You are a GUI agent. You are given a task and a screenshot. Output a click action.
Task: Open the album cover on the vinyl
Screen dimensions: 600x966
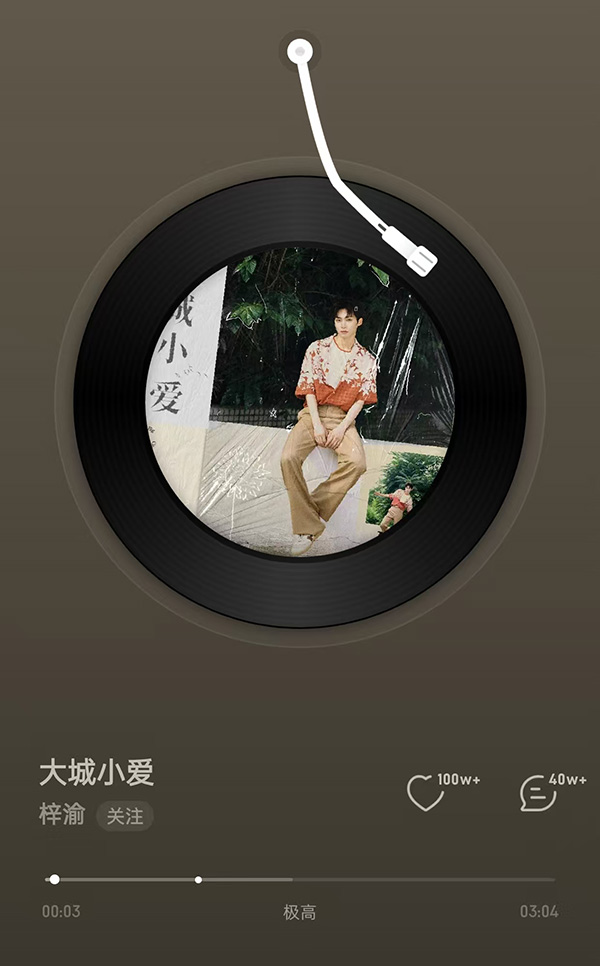pyautogui.click(x=300, y=402)
